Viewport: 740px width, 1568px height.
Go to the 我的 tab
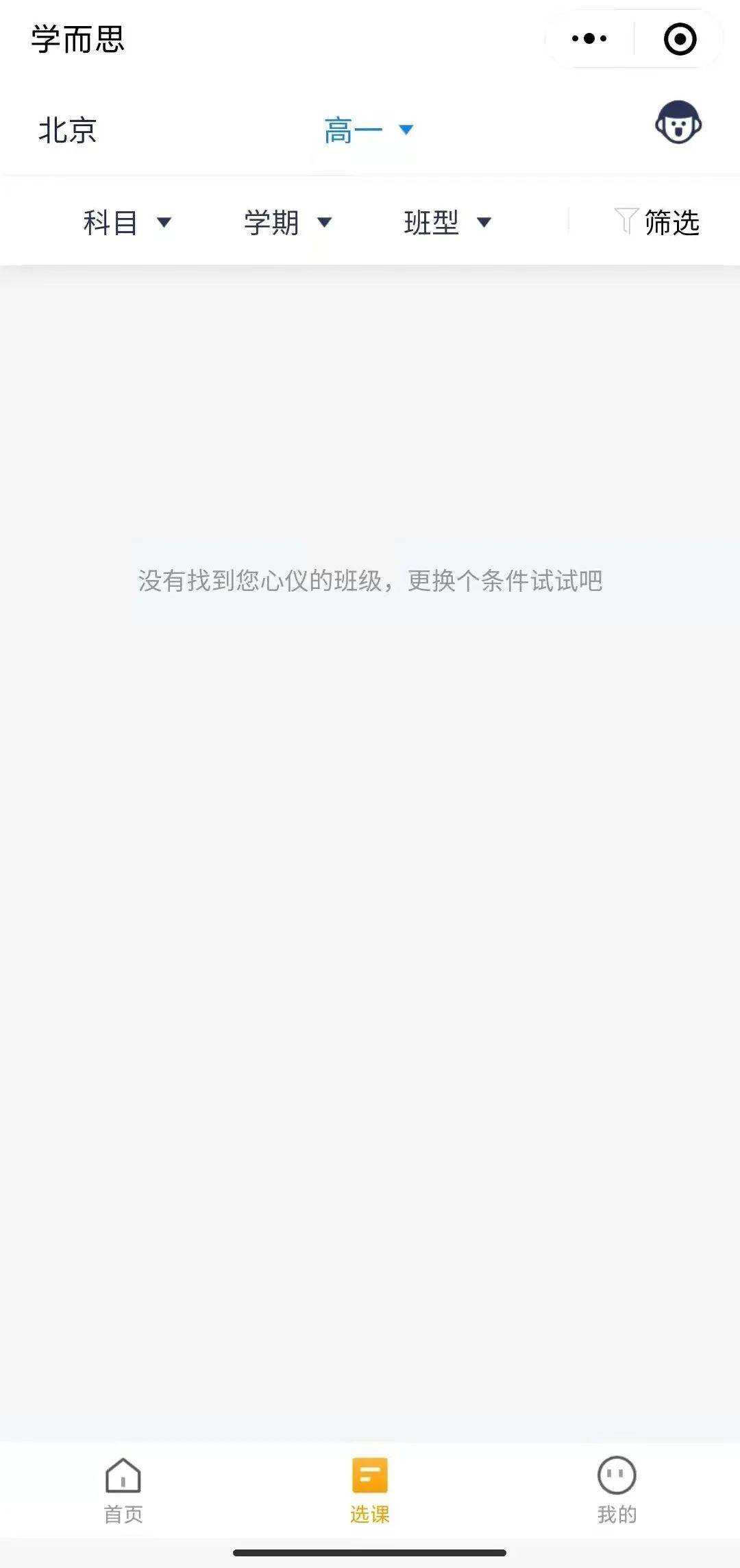(617, 1491)
